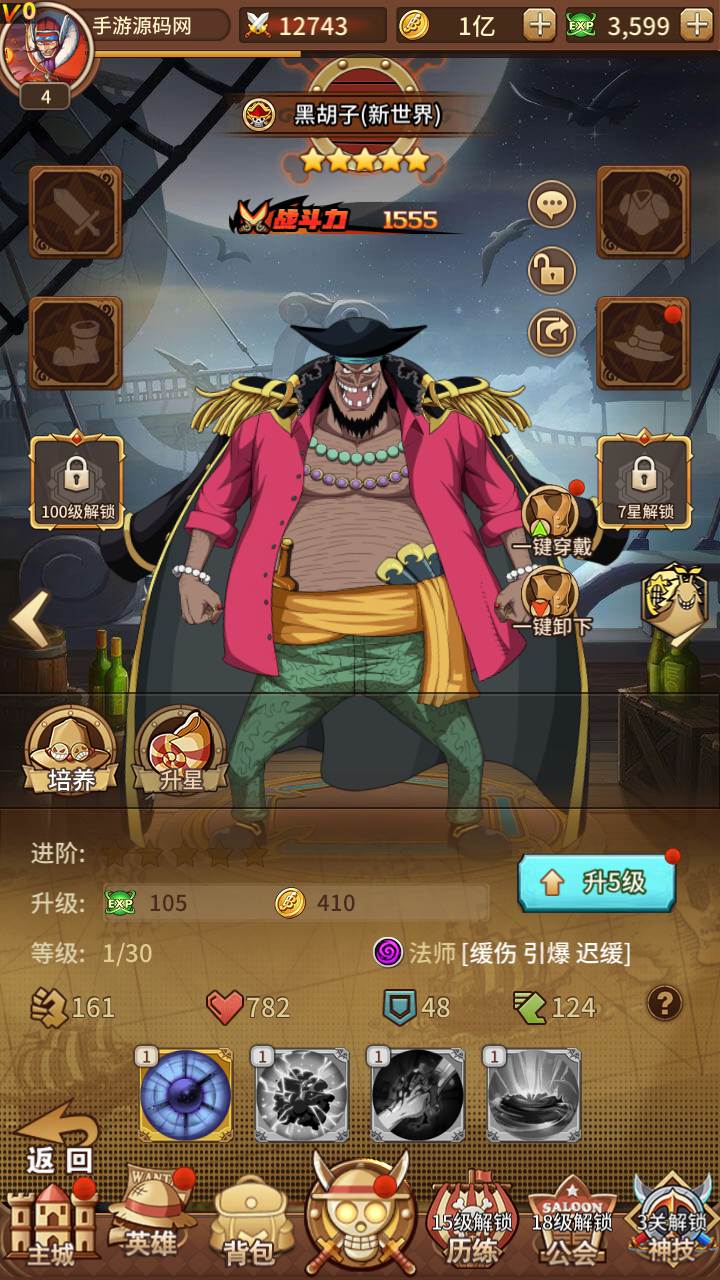This screenshot has height=1280, width=720.
Task: Tap the share arrow icon
Action: [552, 332]
